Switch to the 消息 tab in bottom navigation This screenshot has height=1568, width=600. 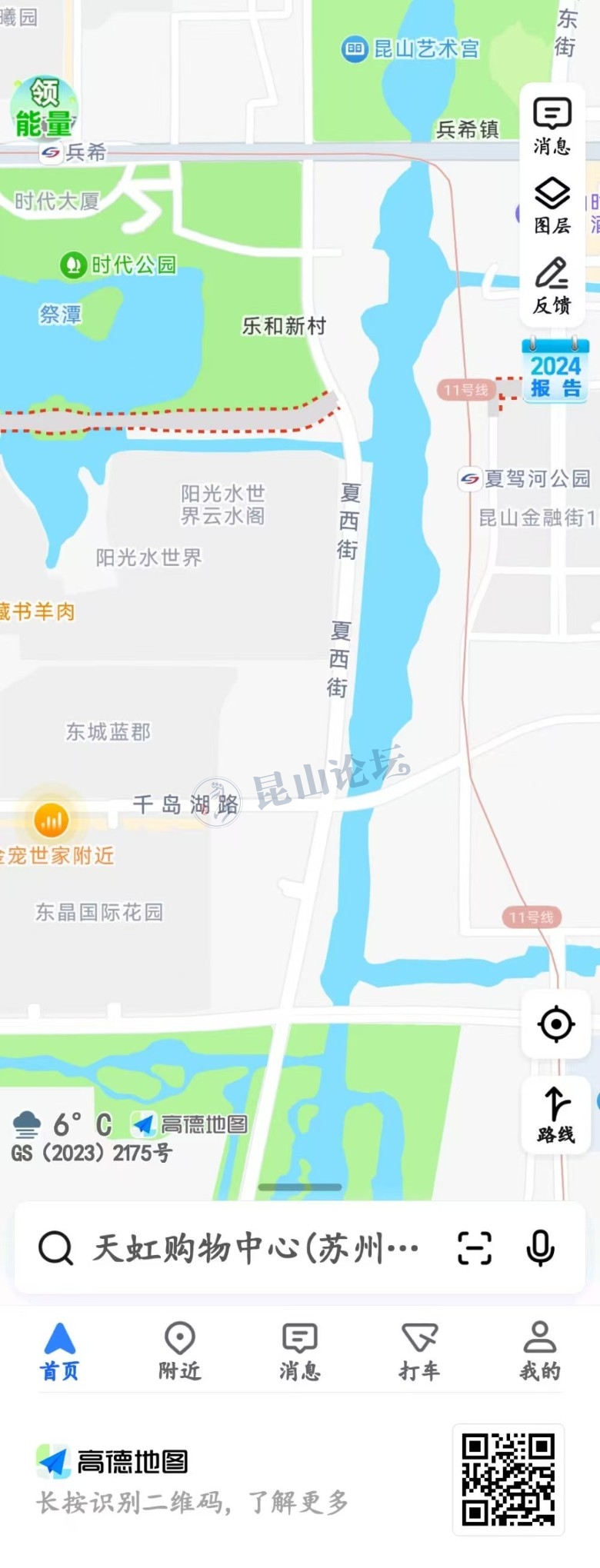[x=300, y=1351]
